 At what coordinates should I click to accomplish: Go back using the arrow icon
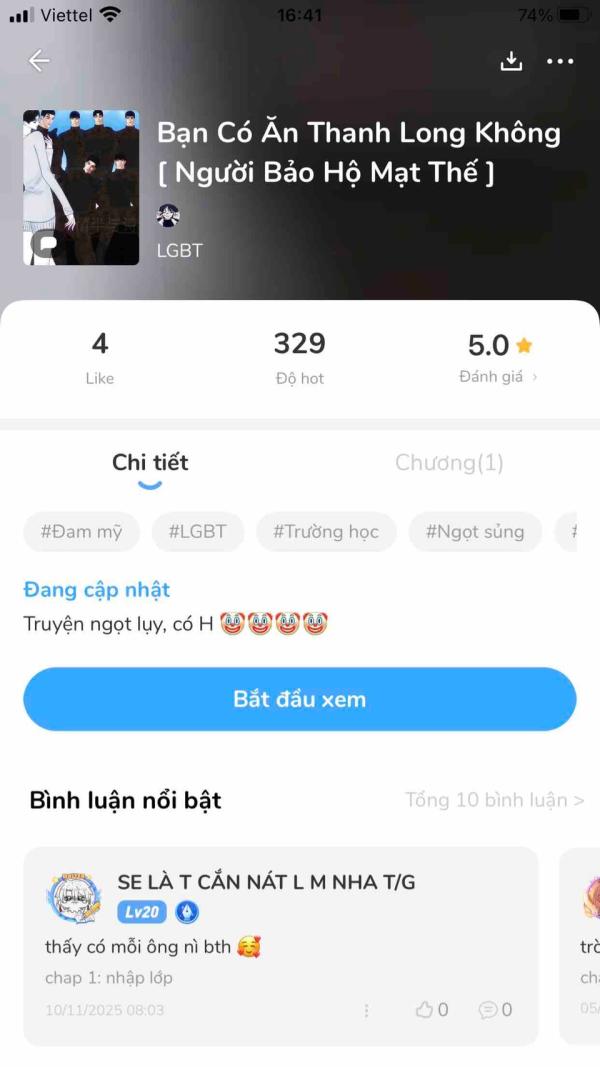click(x=39, y=61)
